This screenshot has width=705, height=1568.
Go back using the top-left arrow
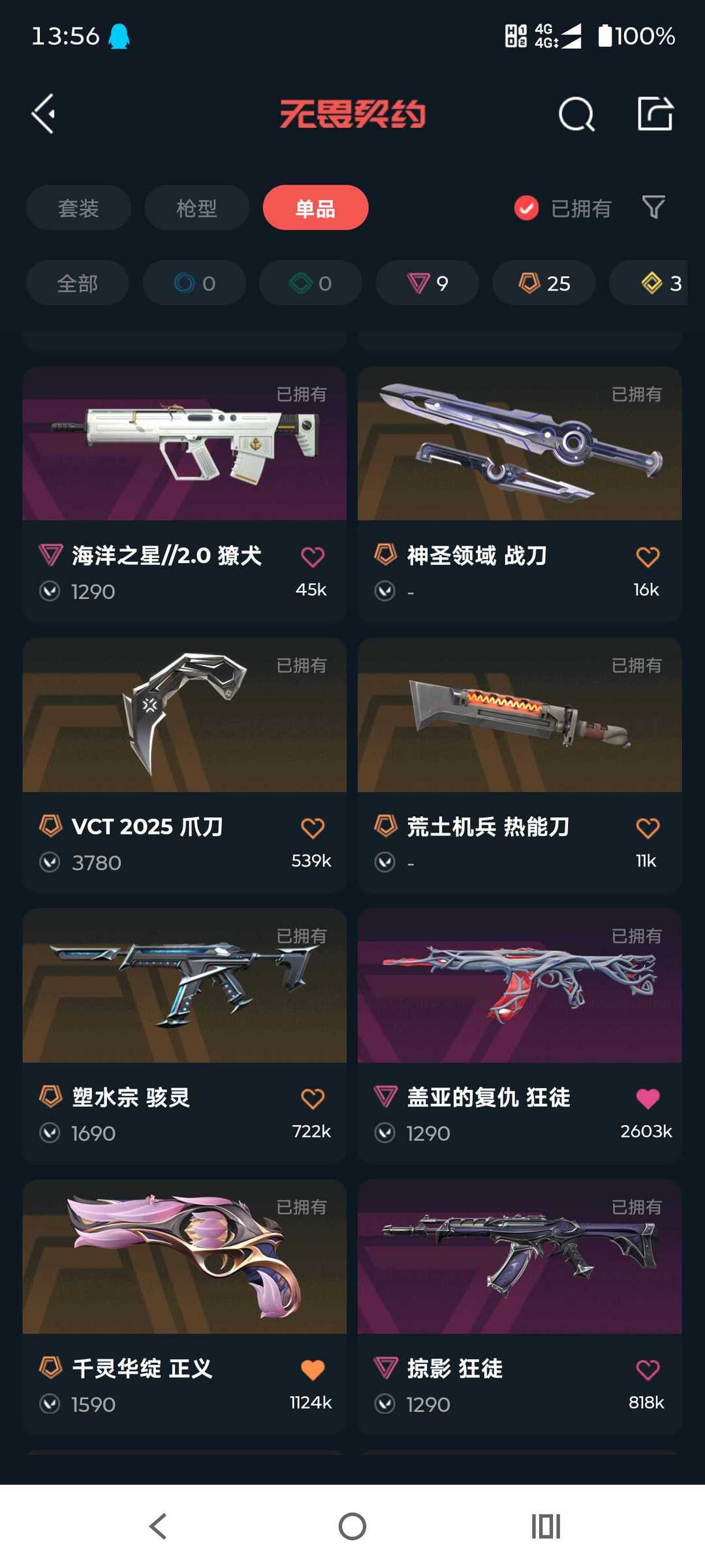(44, 114)
